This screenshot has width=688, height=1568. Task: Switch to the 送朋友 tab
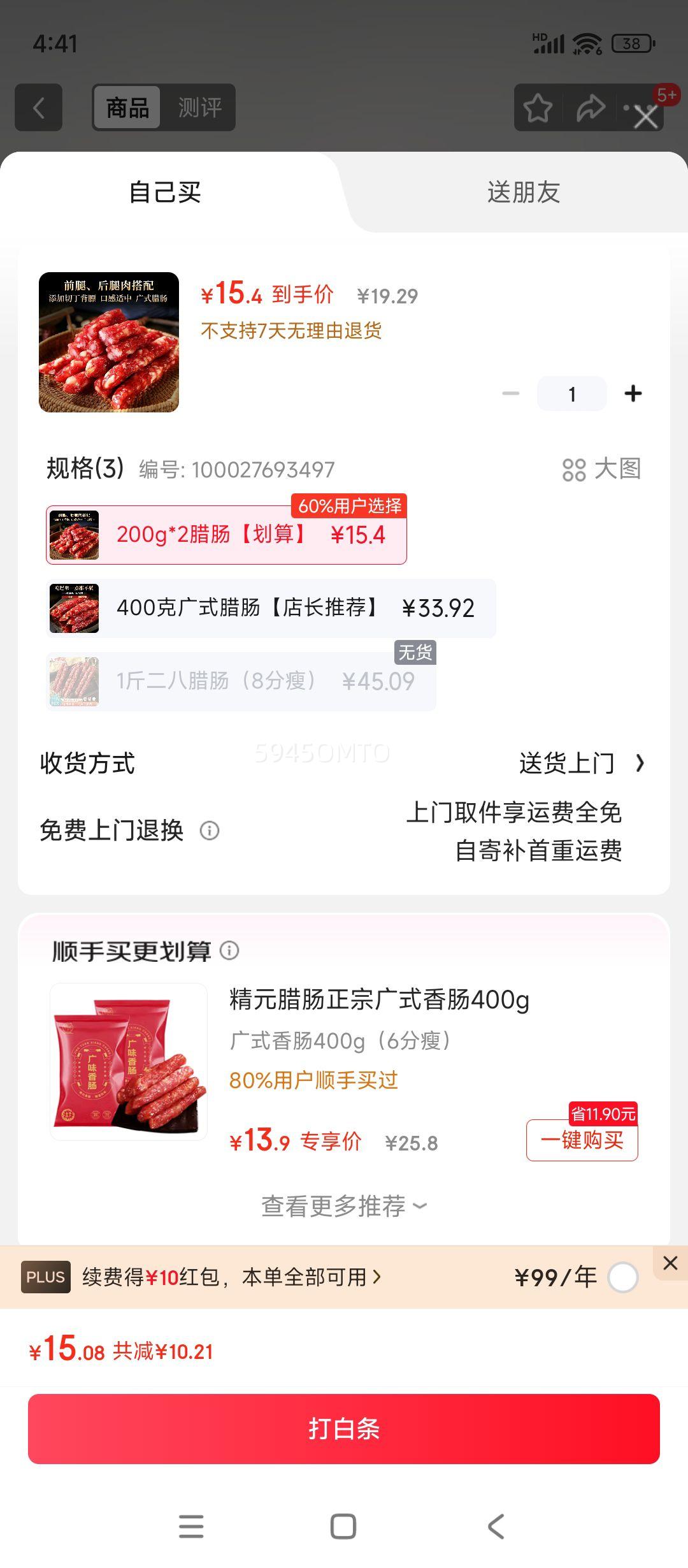click(x=523, y=192)
